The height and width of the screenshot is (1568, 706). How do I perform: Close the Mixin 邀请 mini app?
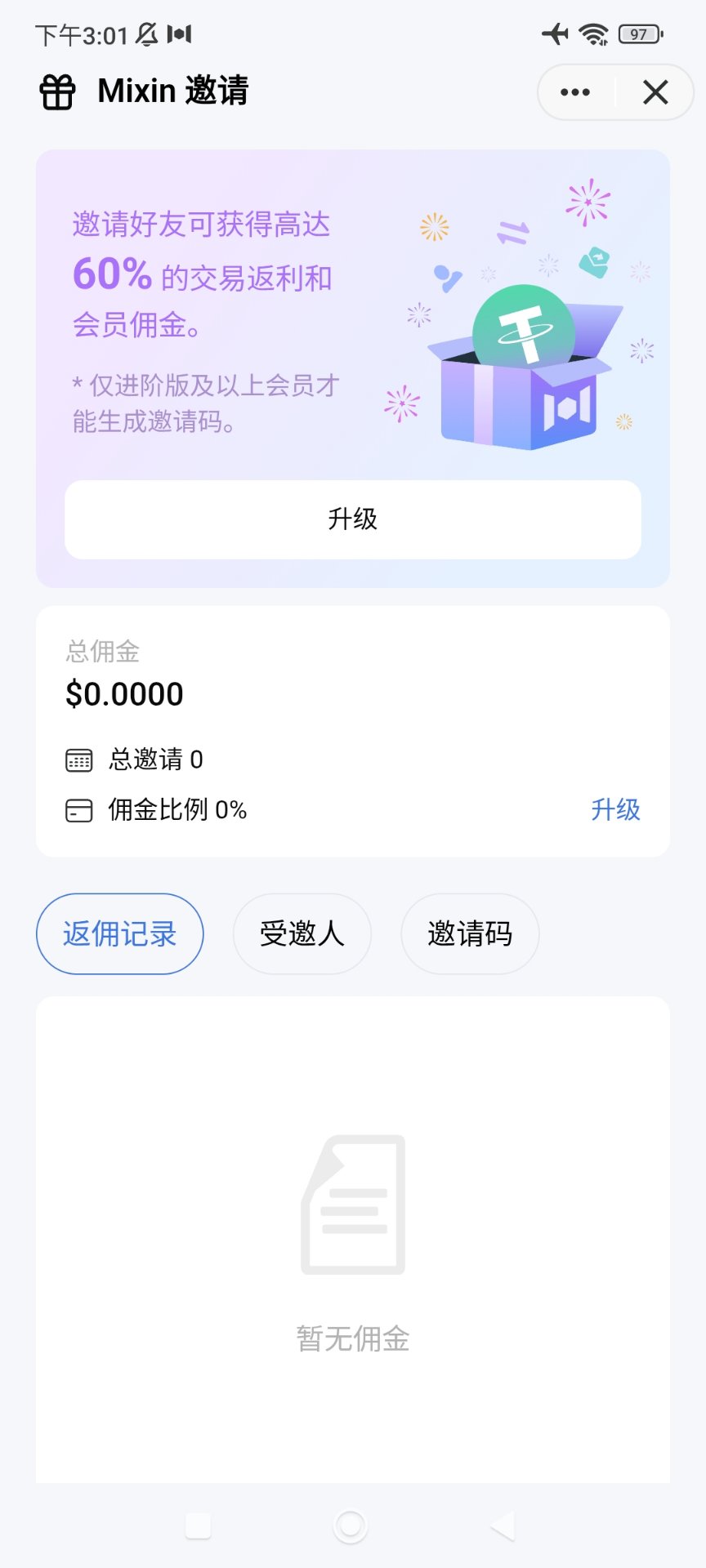tap(655, 92)
